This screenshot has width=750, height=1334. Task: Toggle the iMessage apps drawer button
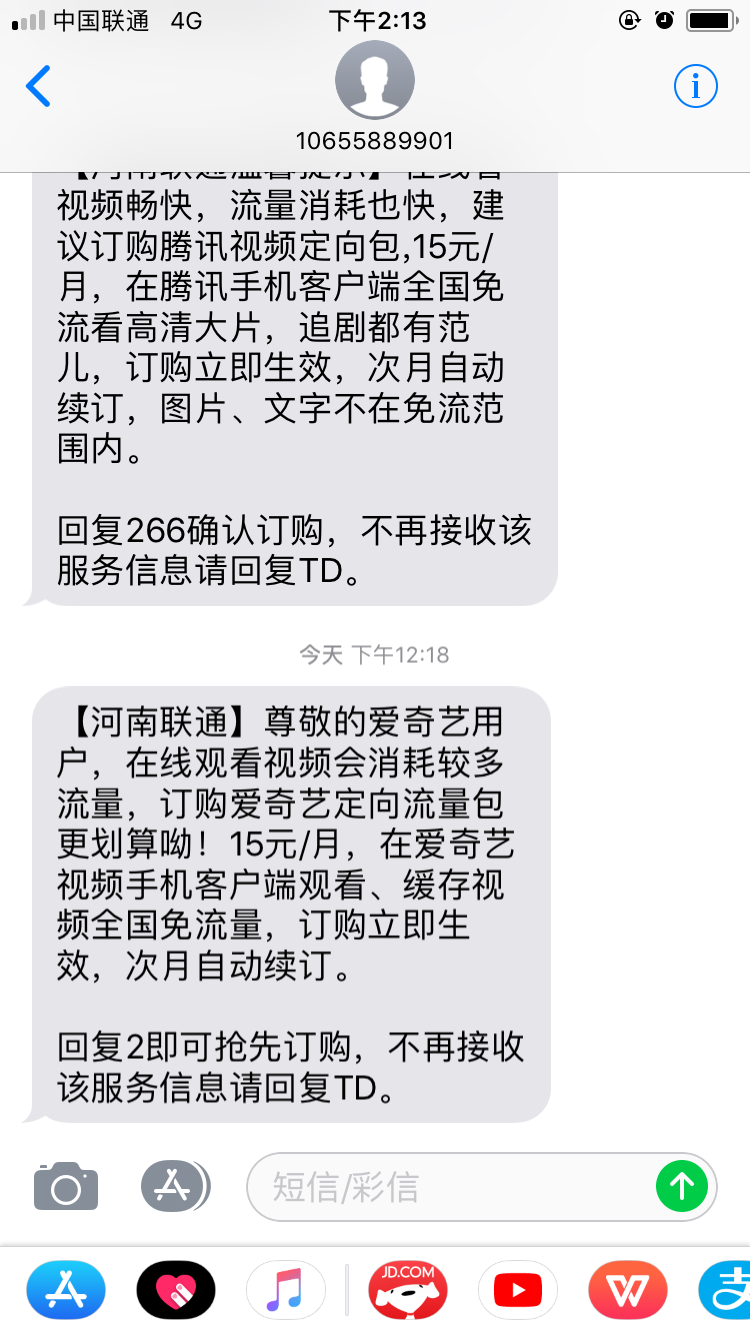pyautogui.click(x=174, y=1187)
